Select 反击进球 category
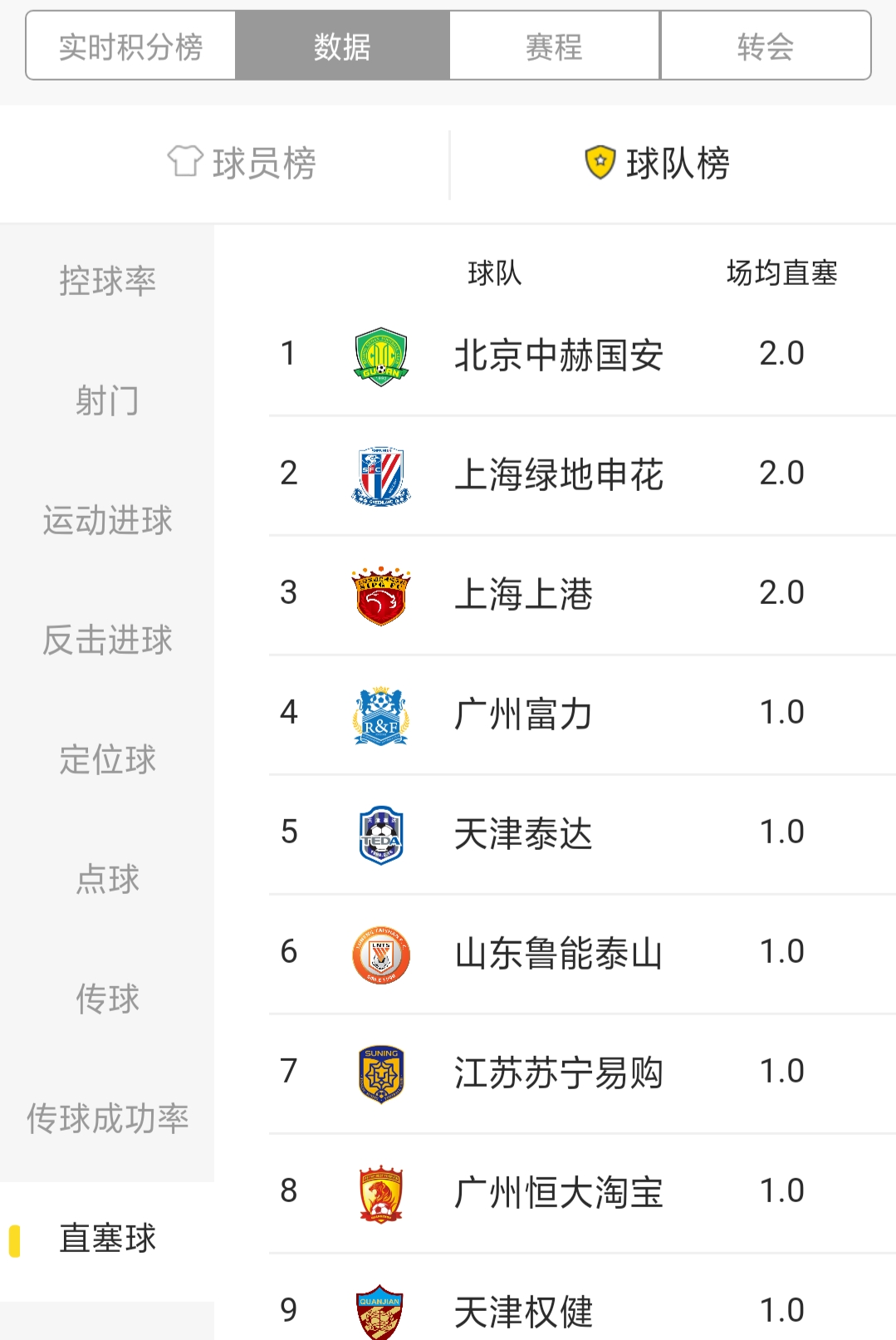The image size is (896, 1340). click(x=107, y=640)
